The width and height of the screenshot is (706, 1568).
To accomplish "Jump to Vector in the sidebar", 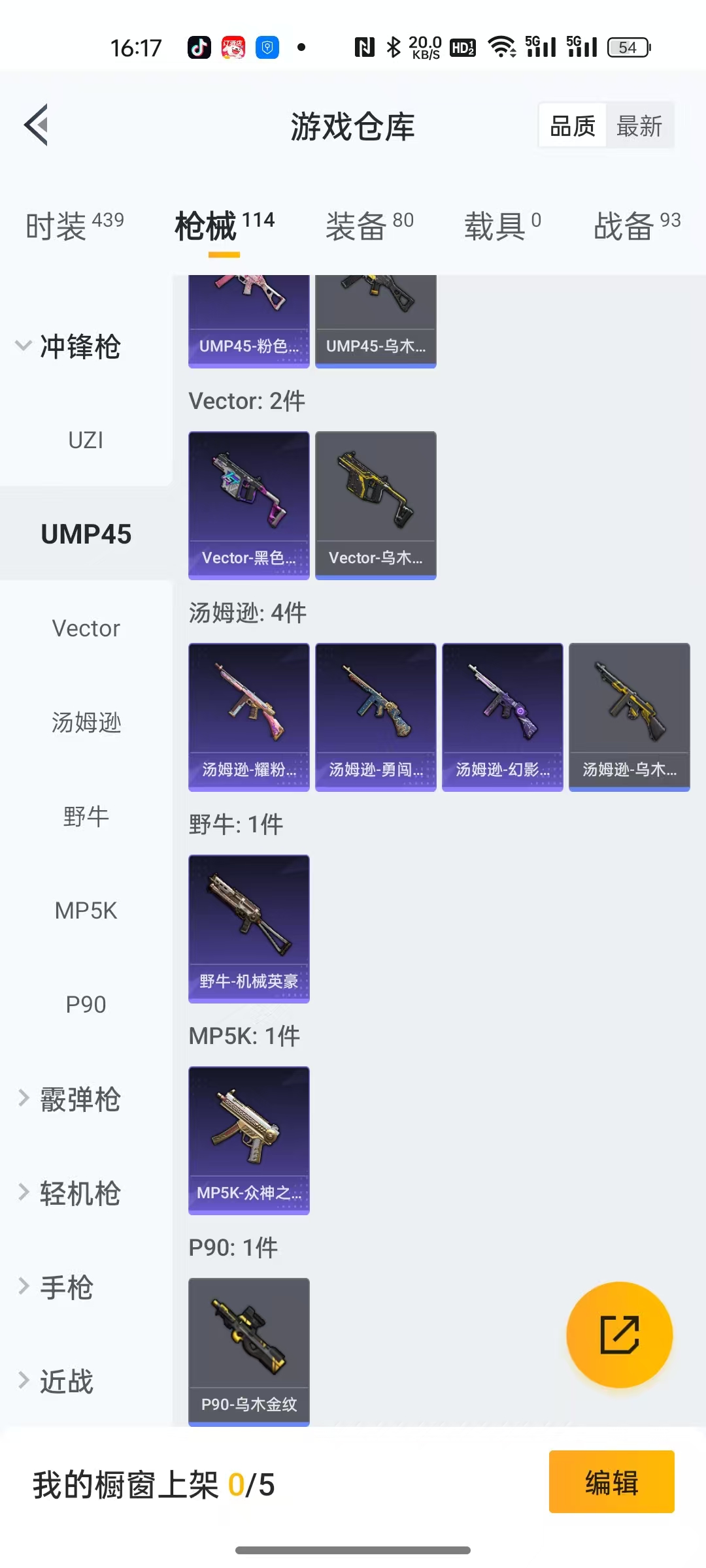I will click(x=86, y=629).
